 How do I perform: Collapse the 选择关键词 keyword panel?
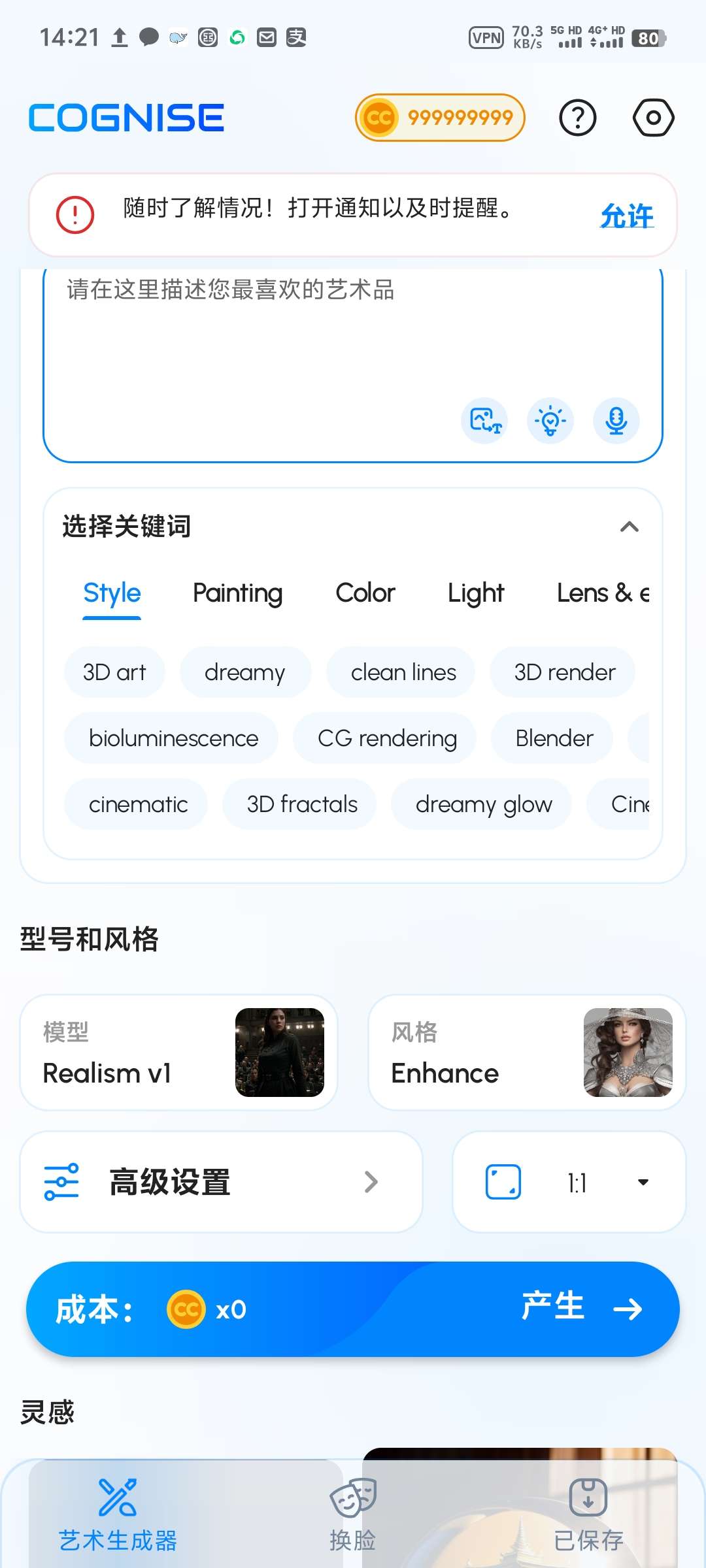[x=630, y=527]
